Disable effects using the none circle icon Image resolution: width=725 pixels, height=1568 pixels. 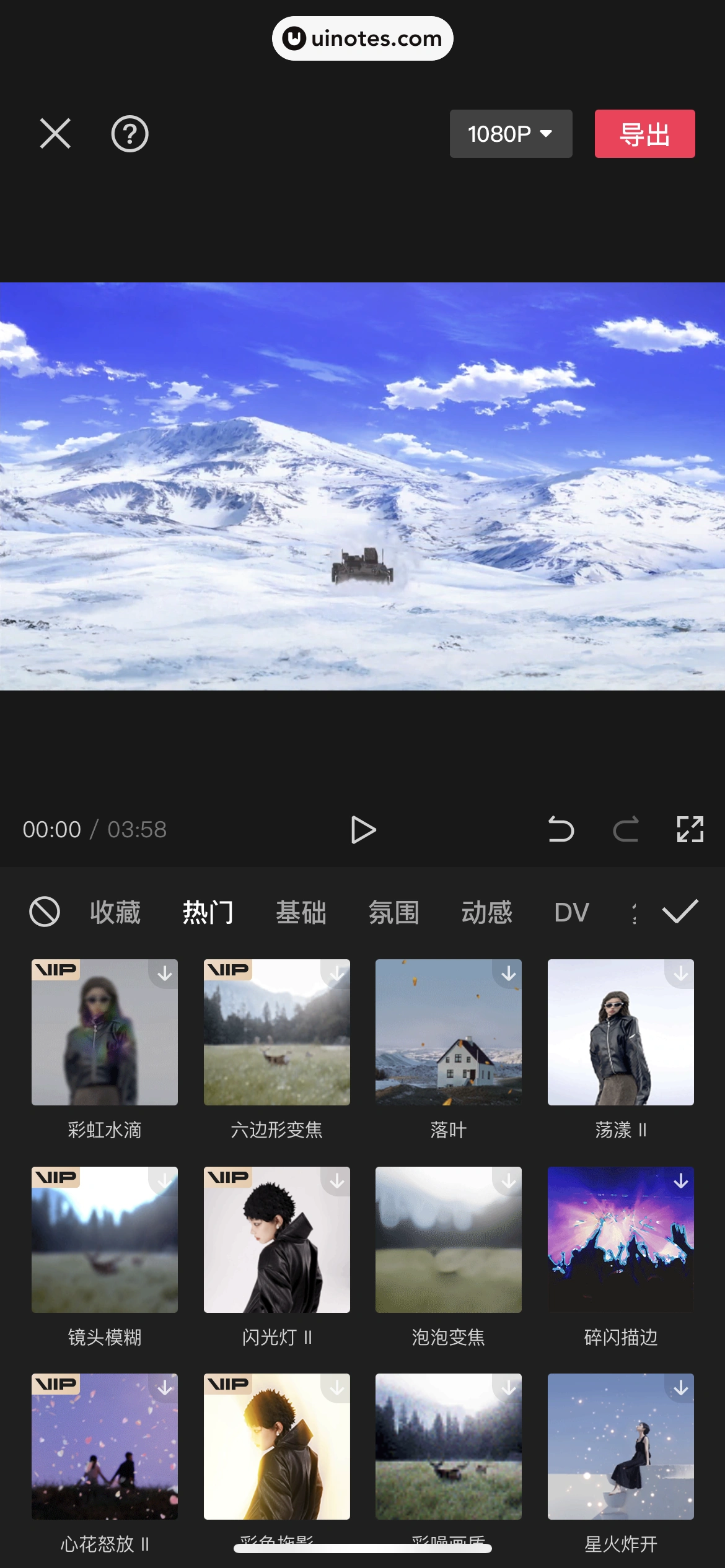point(44,912)
